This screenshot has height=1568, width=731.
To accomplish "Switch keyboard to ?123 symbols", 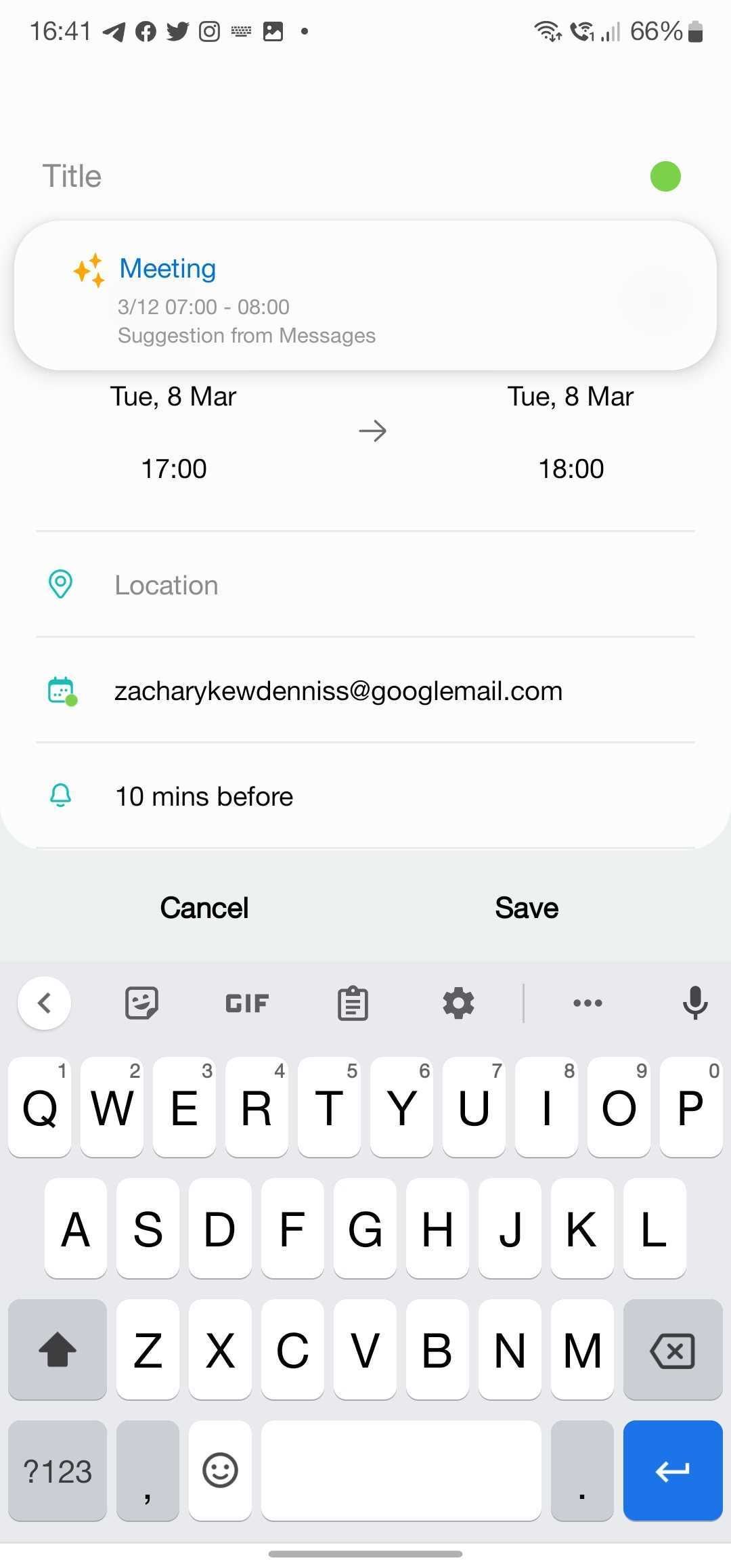I will (58, 1471).
